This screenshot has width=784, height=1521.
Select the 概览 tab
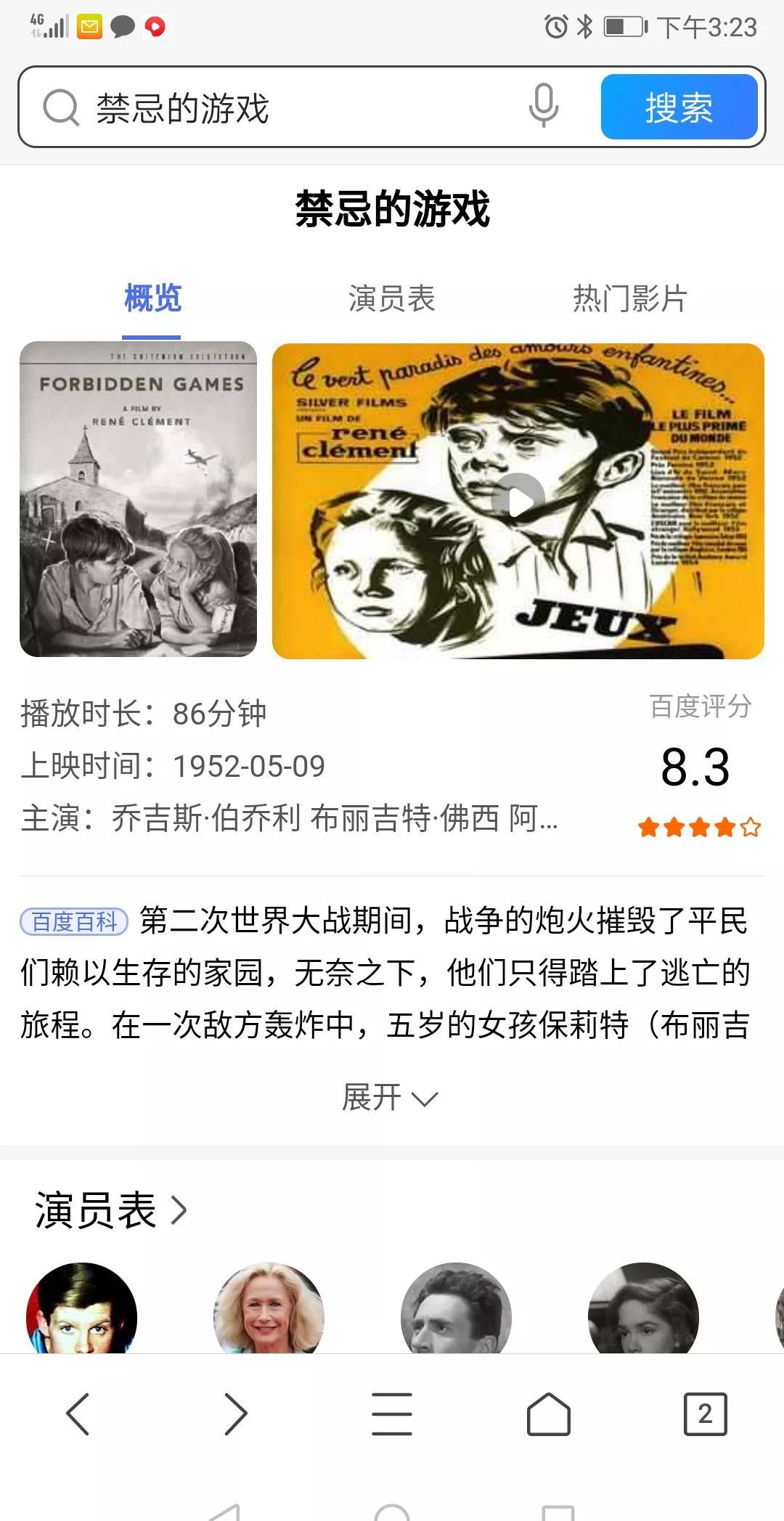coord(152,298)
